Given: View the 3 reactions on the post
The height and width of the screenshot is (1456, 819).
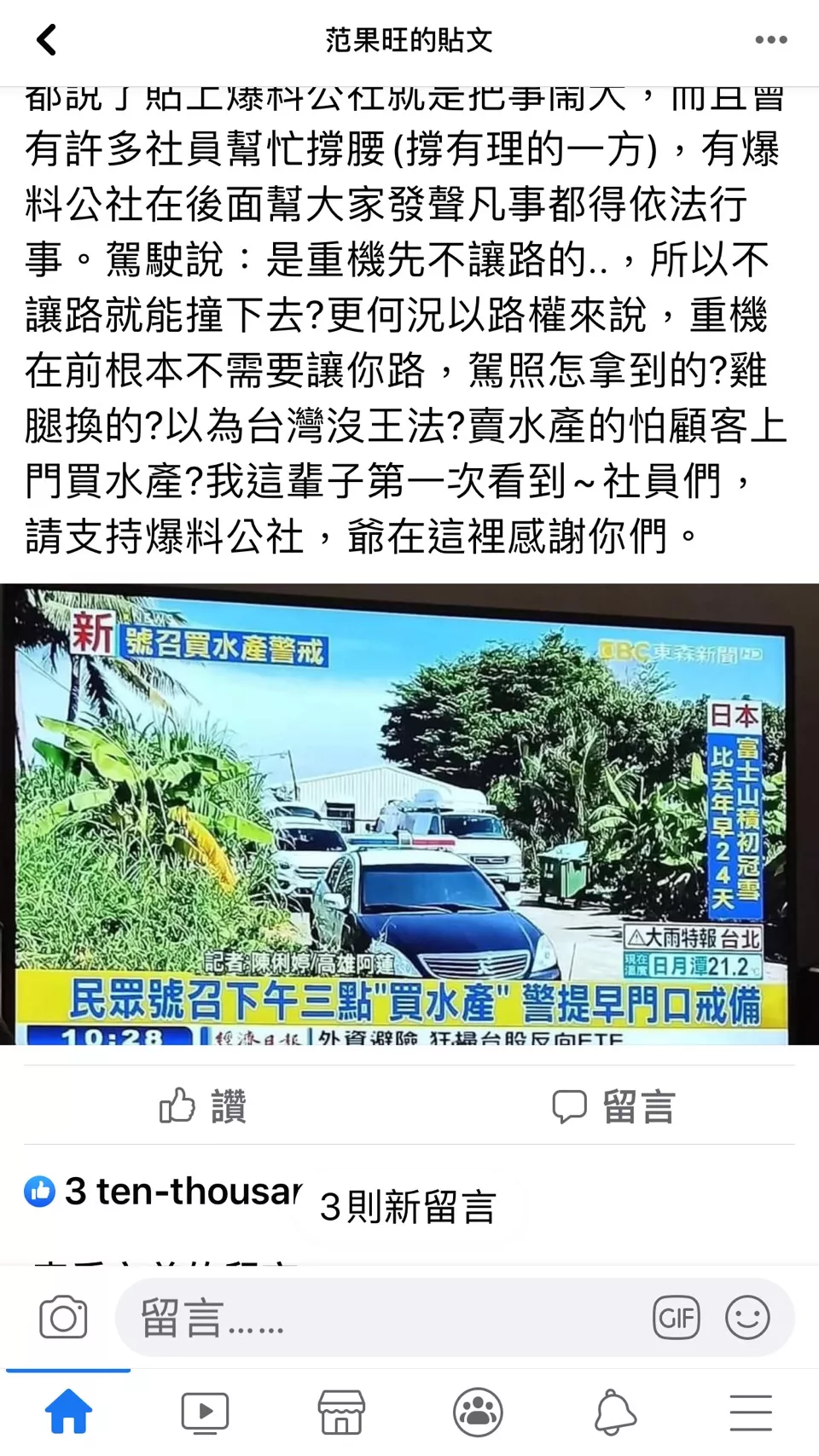Looking at the screenshot, I should pos(162,1192).
